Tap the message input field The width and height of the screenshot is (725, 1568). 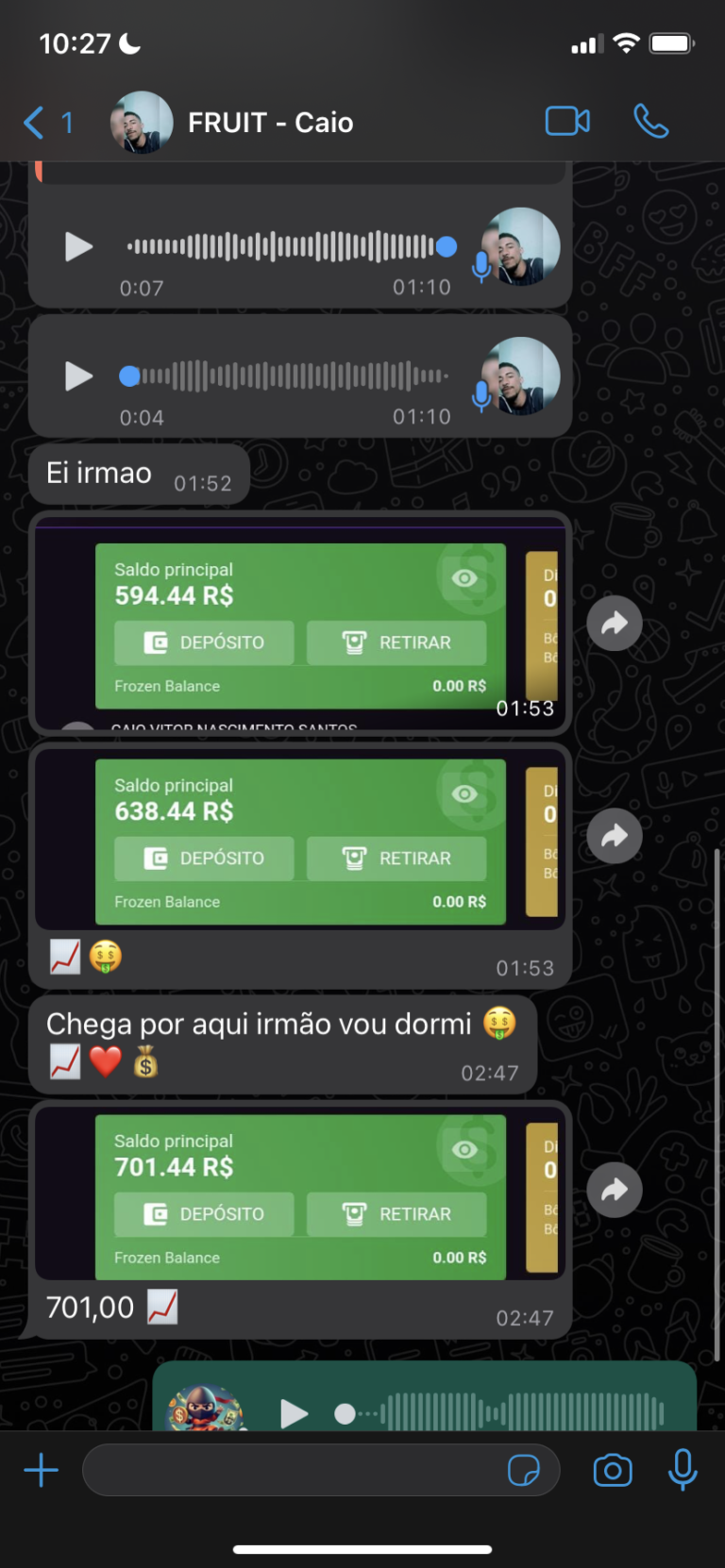coord(293,1470)
